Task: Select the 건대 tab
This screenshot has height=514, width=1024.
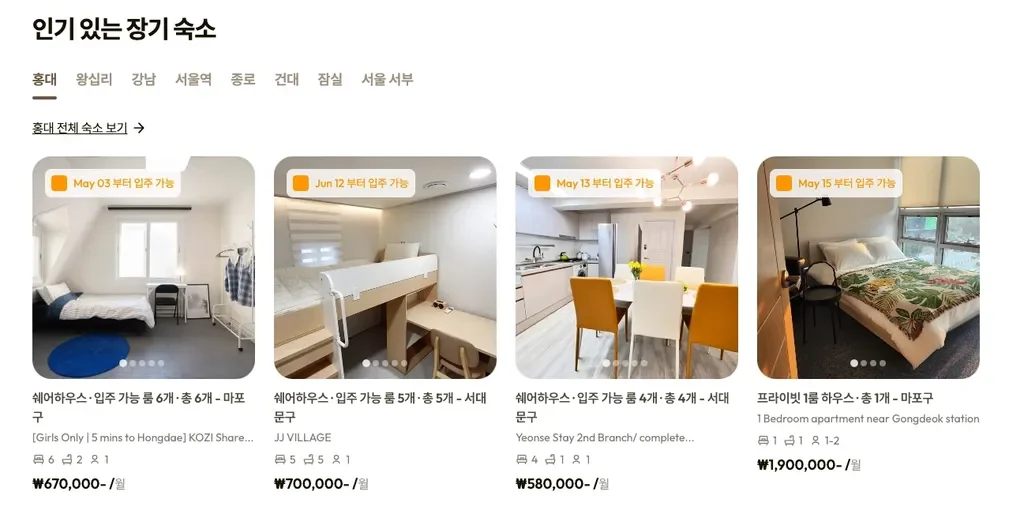Action: [287, 80]
